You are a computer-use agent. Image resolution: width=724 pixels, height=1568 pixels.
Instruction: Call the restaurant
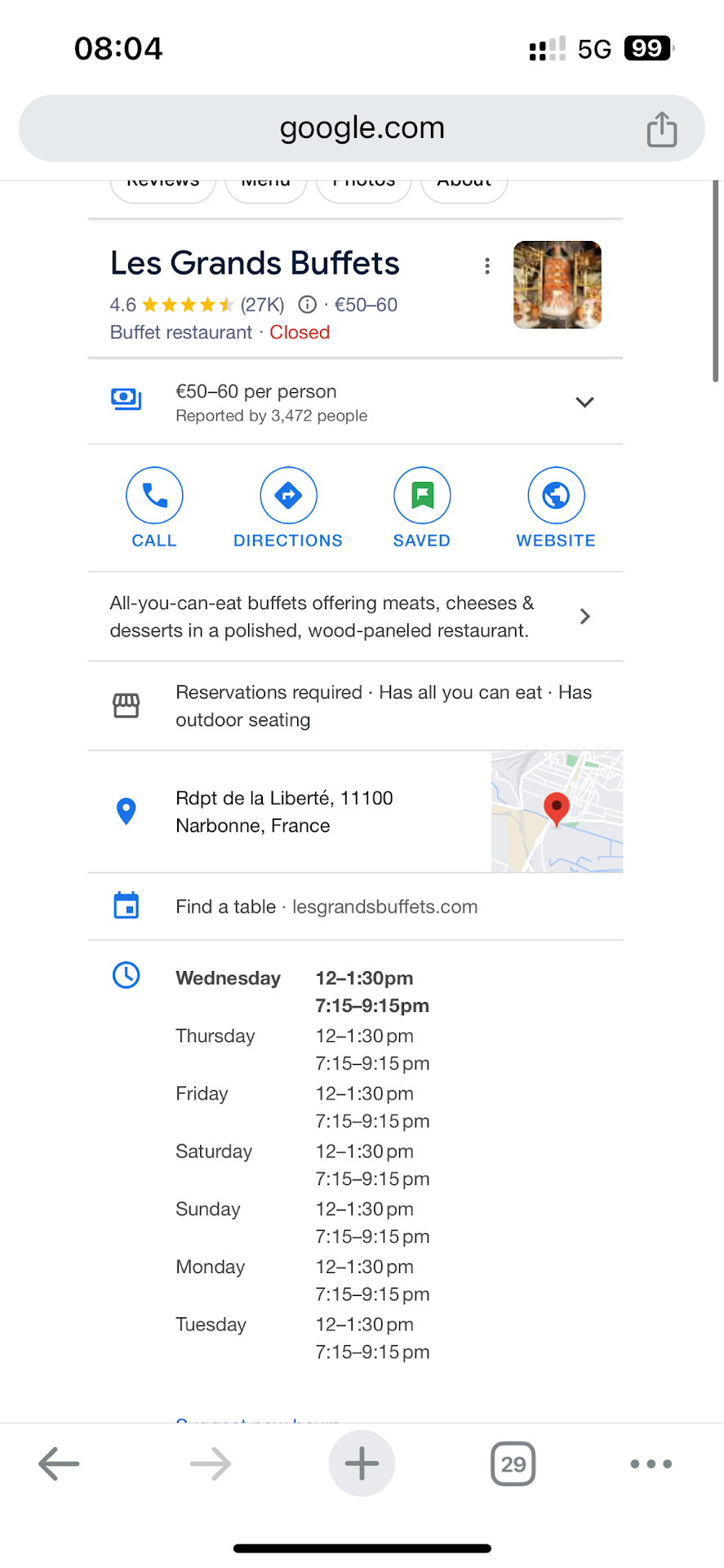154,496
